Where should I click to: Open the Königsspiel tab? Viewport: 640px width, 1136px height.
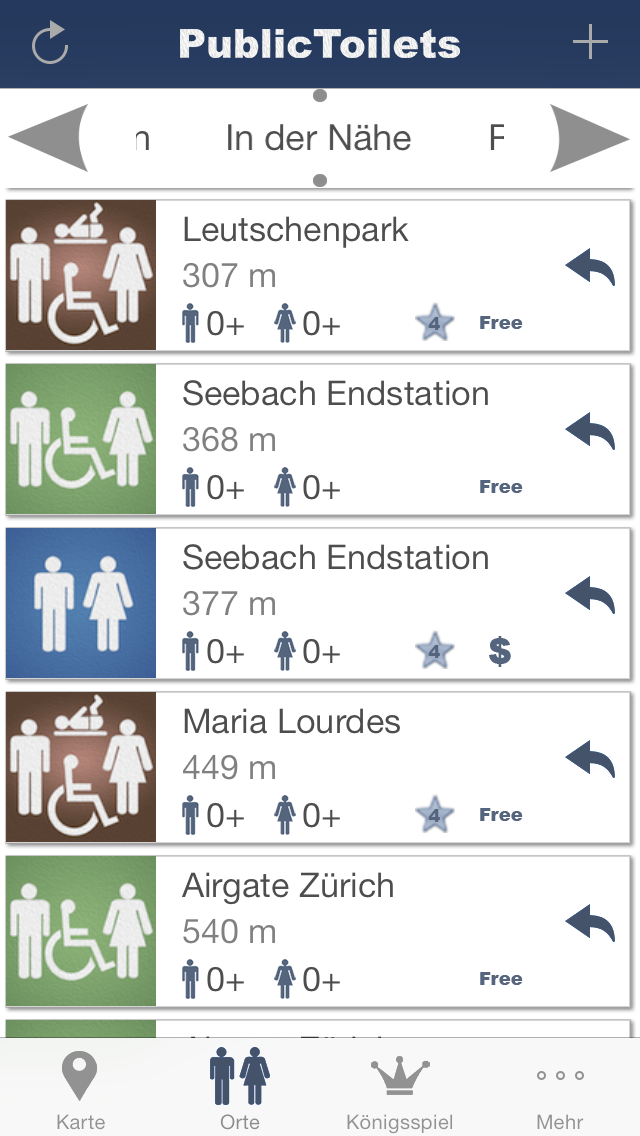(400, 1090)
